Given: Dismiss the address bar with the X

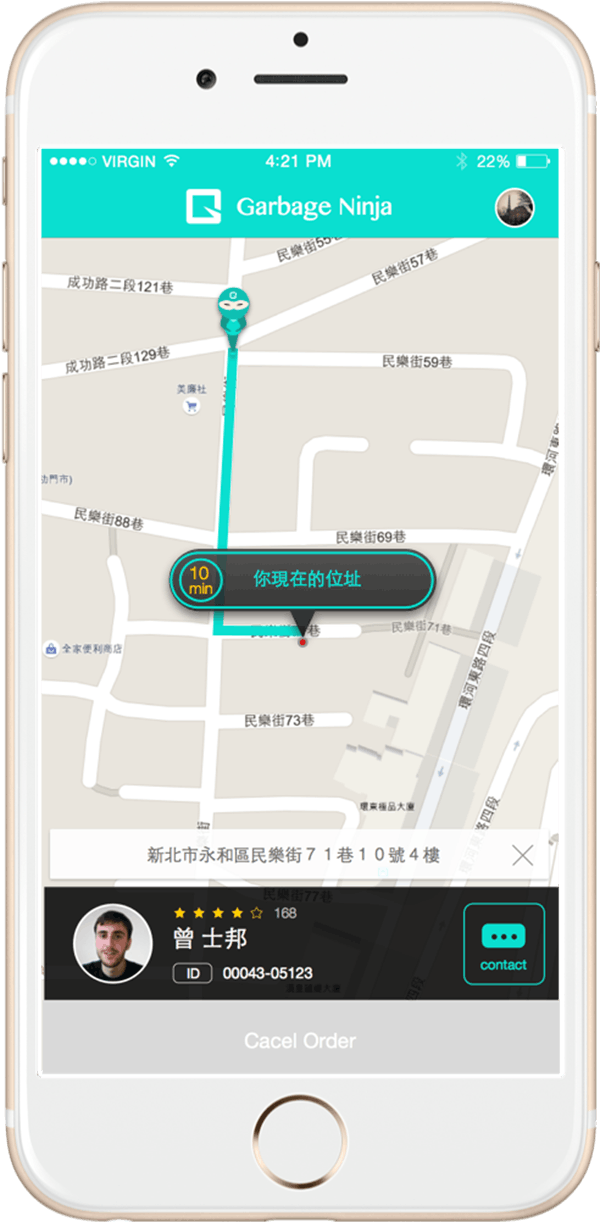Looking at the screenshot, I should click(522, 855).
